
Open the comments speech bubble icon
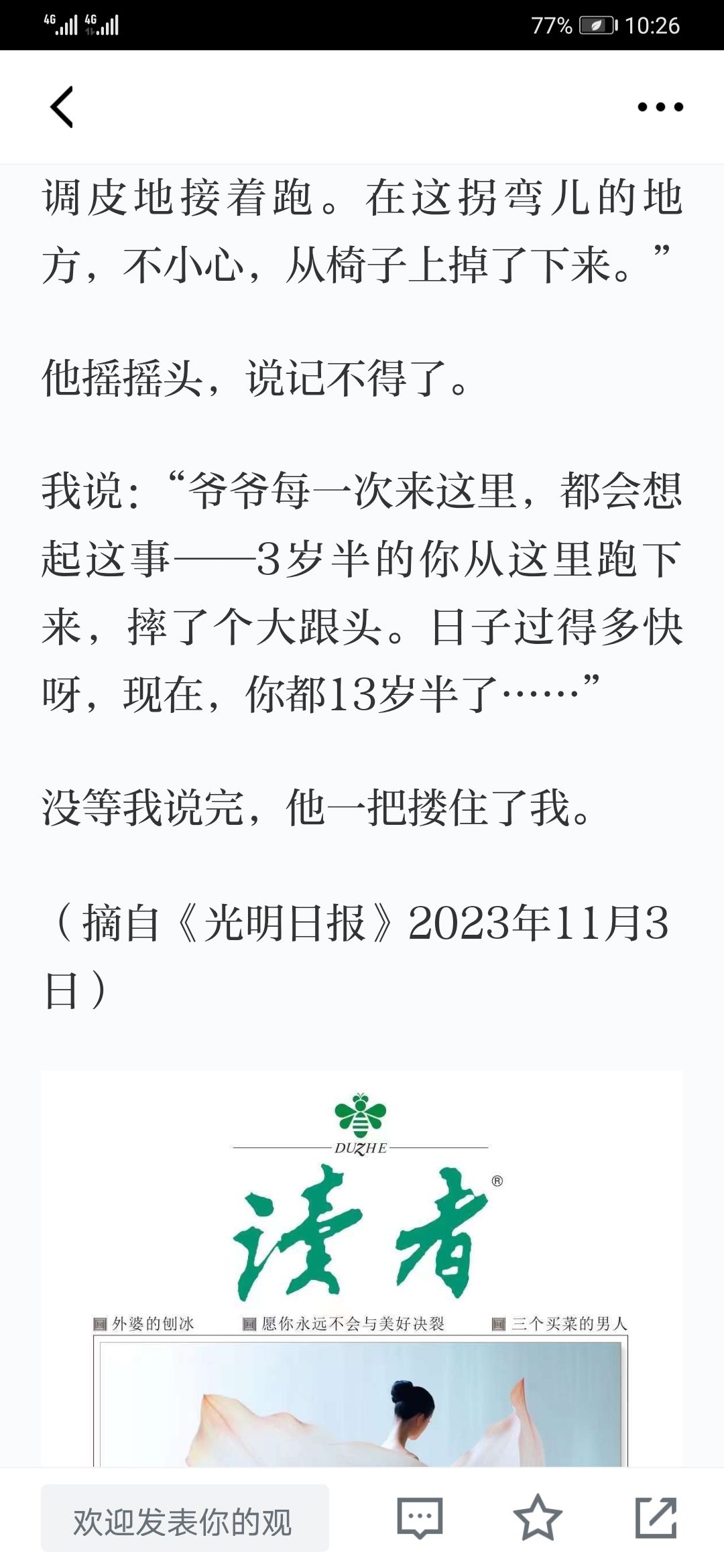tap(420, 1518)
